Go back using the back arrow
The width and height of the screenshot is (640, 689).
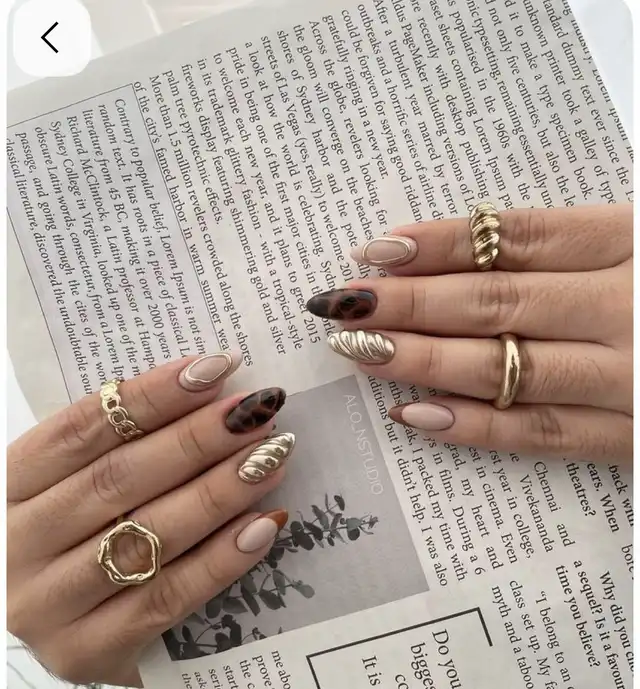click(50, 38)
